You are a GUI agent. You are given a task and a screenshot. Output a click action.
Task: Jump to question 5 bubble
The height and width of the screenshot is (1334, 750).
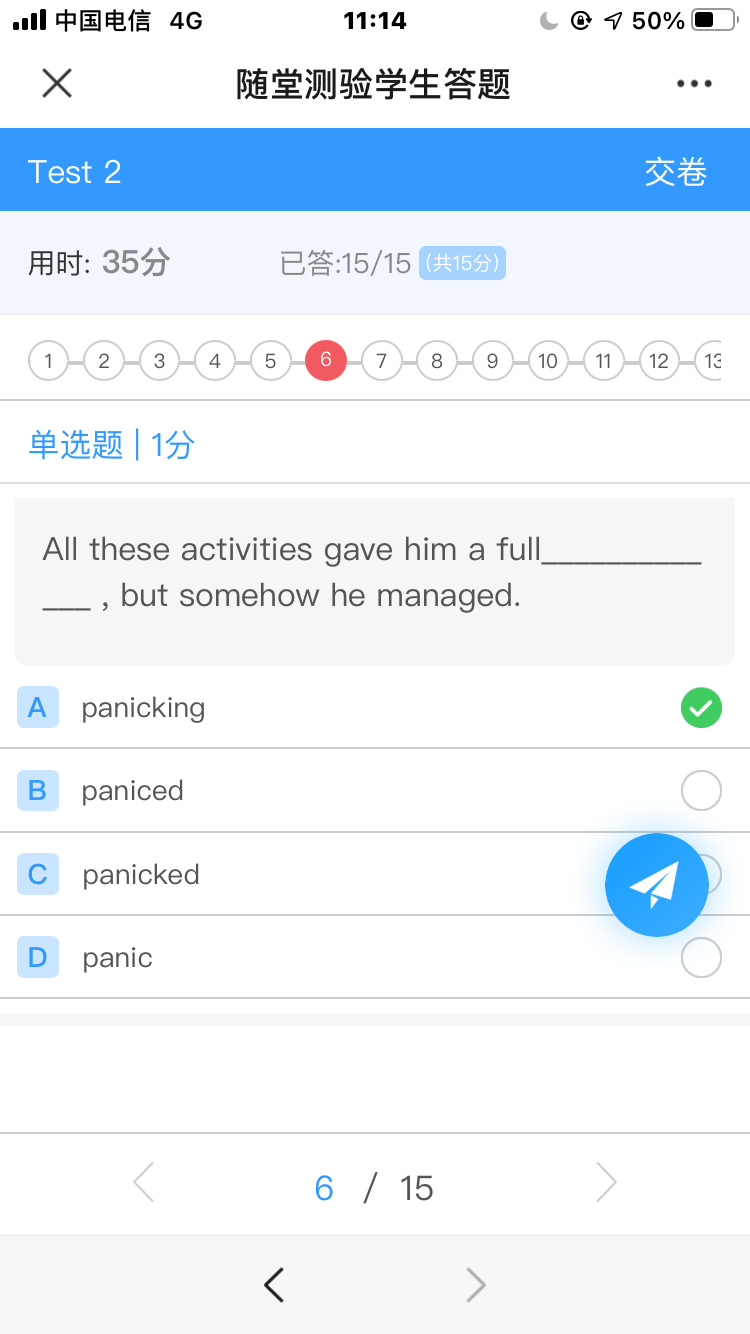click(x=271, y=361)
